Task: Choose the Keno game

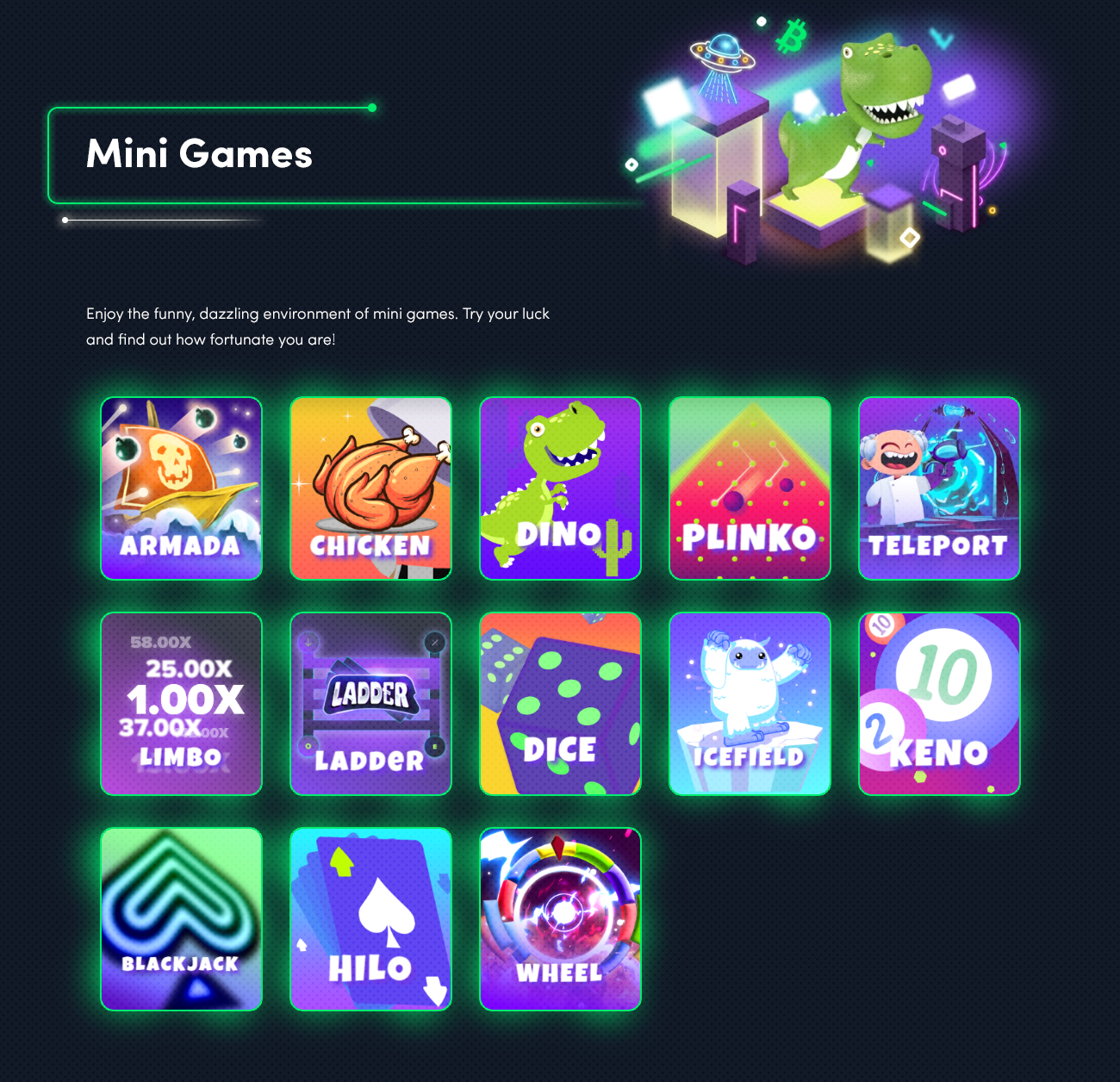Action: 939,704
